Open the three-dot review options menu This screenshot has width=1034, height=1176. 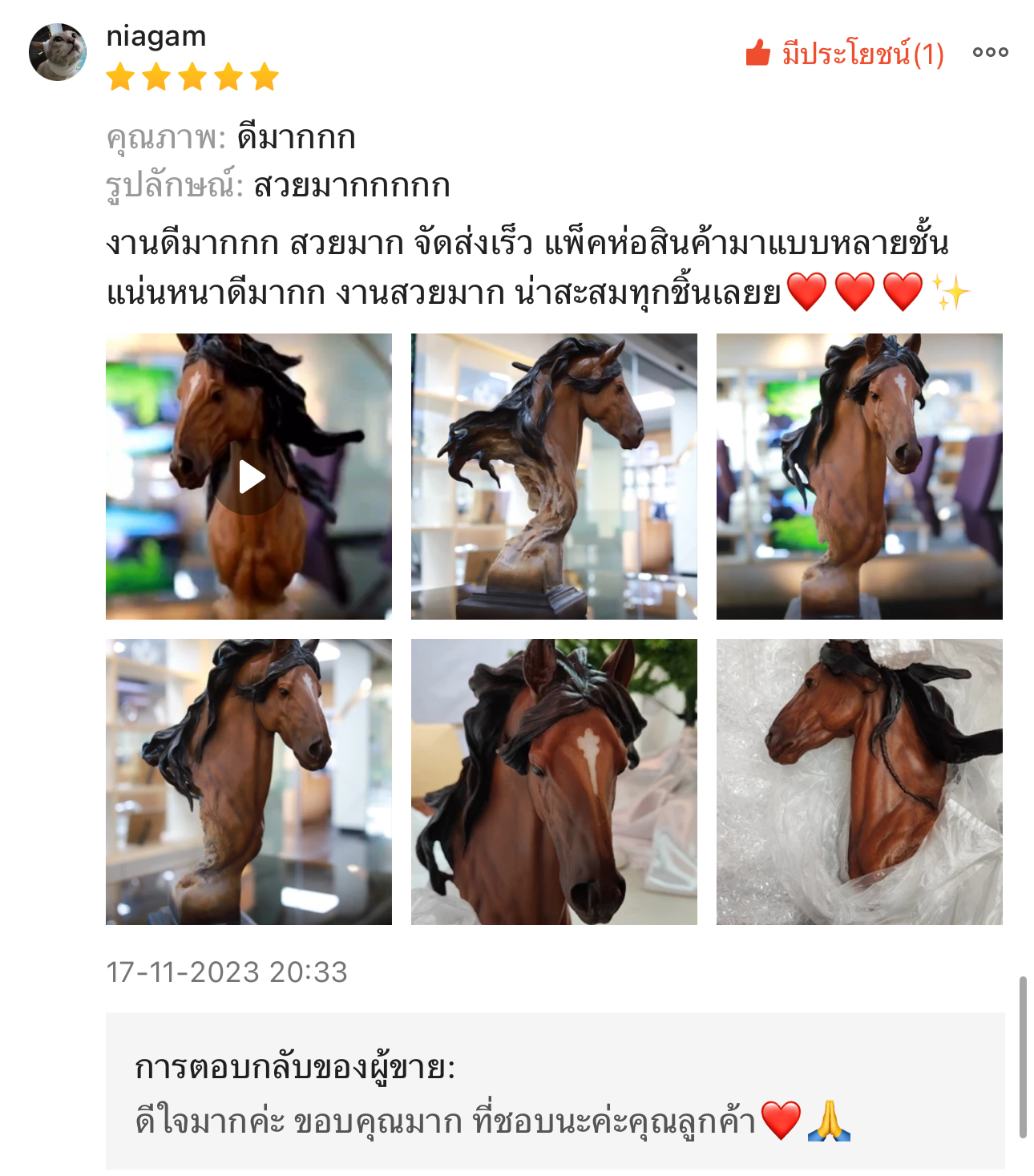[x=990, y=53]
